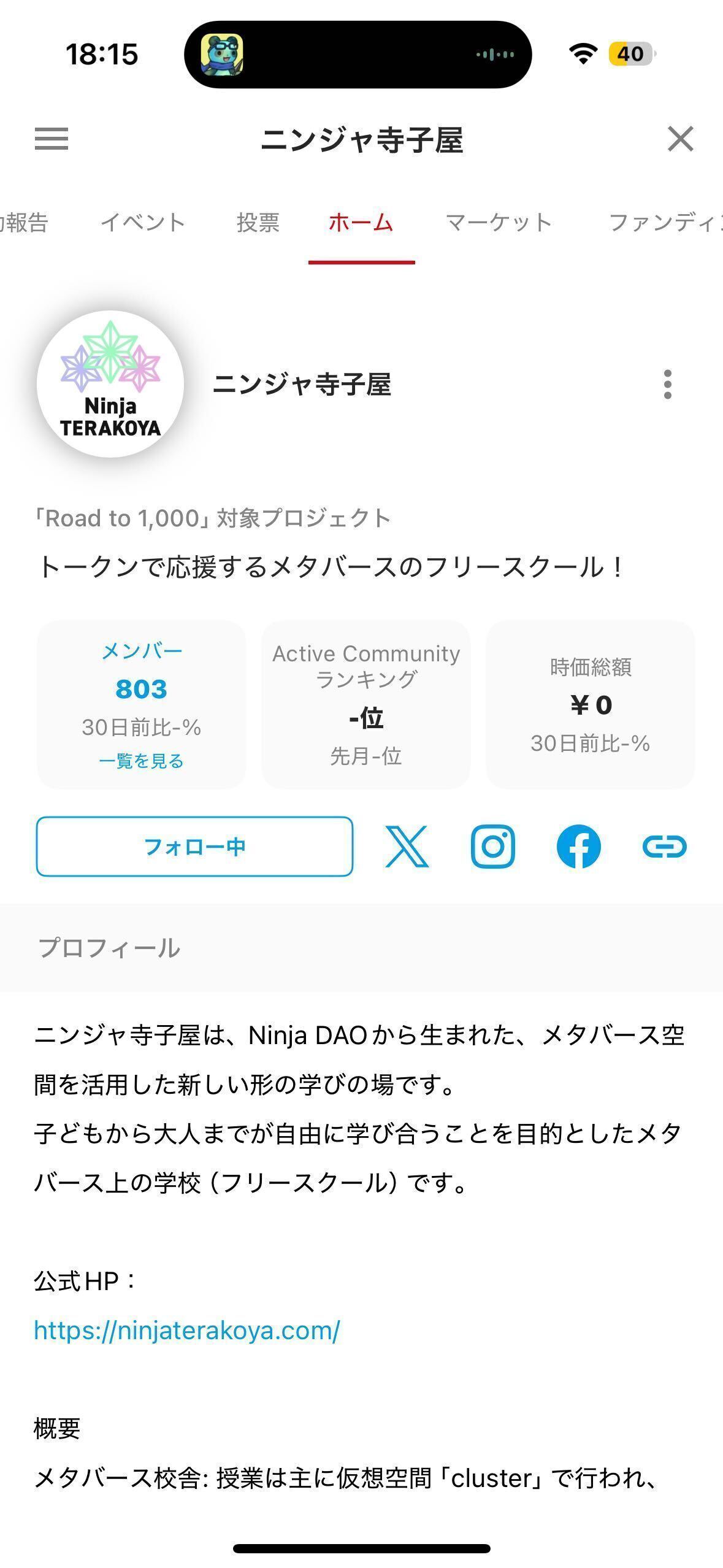Select the ホーム tab
This screenshot has width=723, height=1568.
361,222
